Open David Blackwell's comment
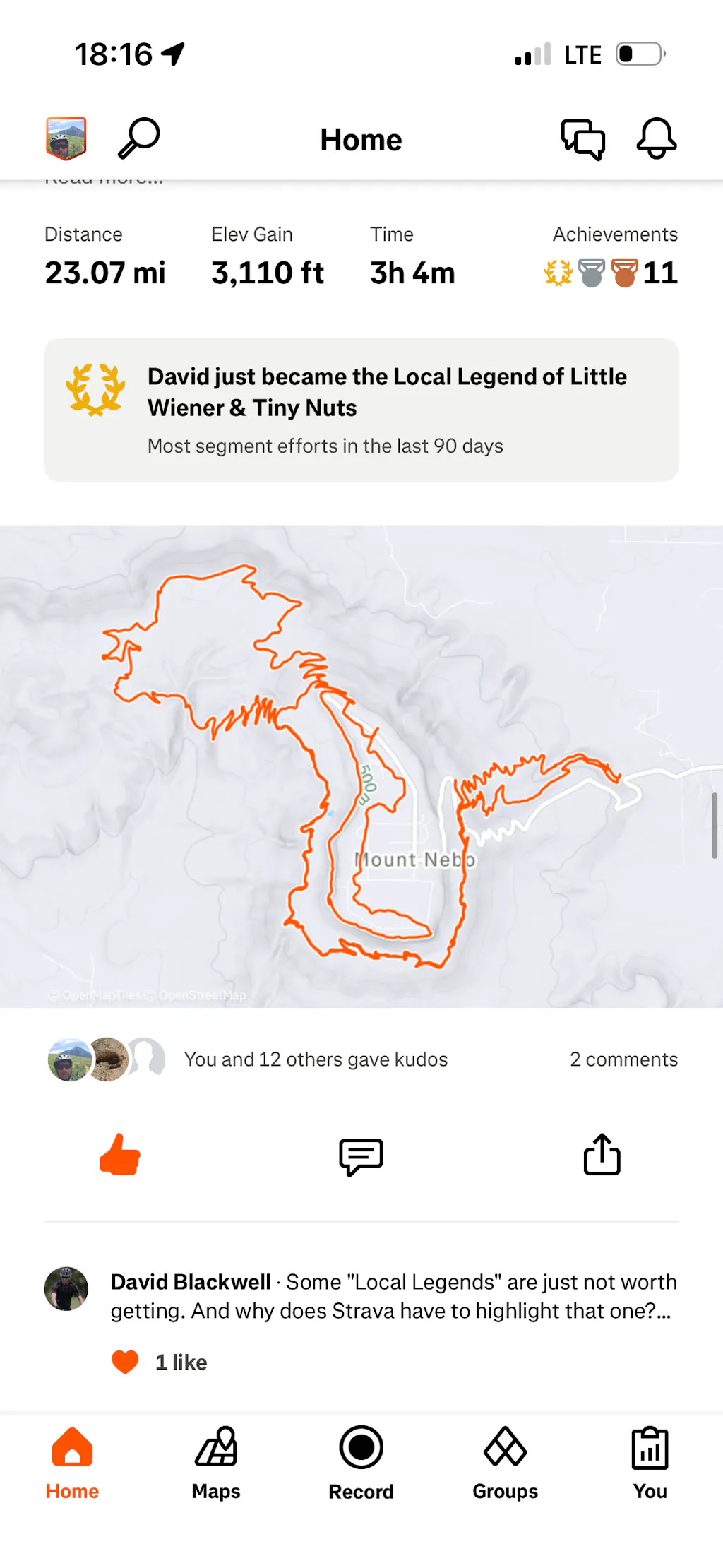The height and width of the screenshot is (1568, 723). coord(393,1296)
